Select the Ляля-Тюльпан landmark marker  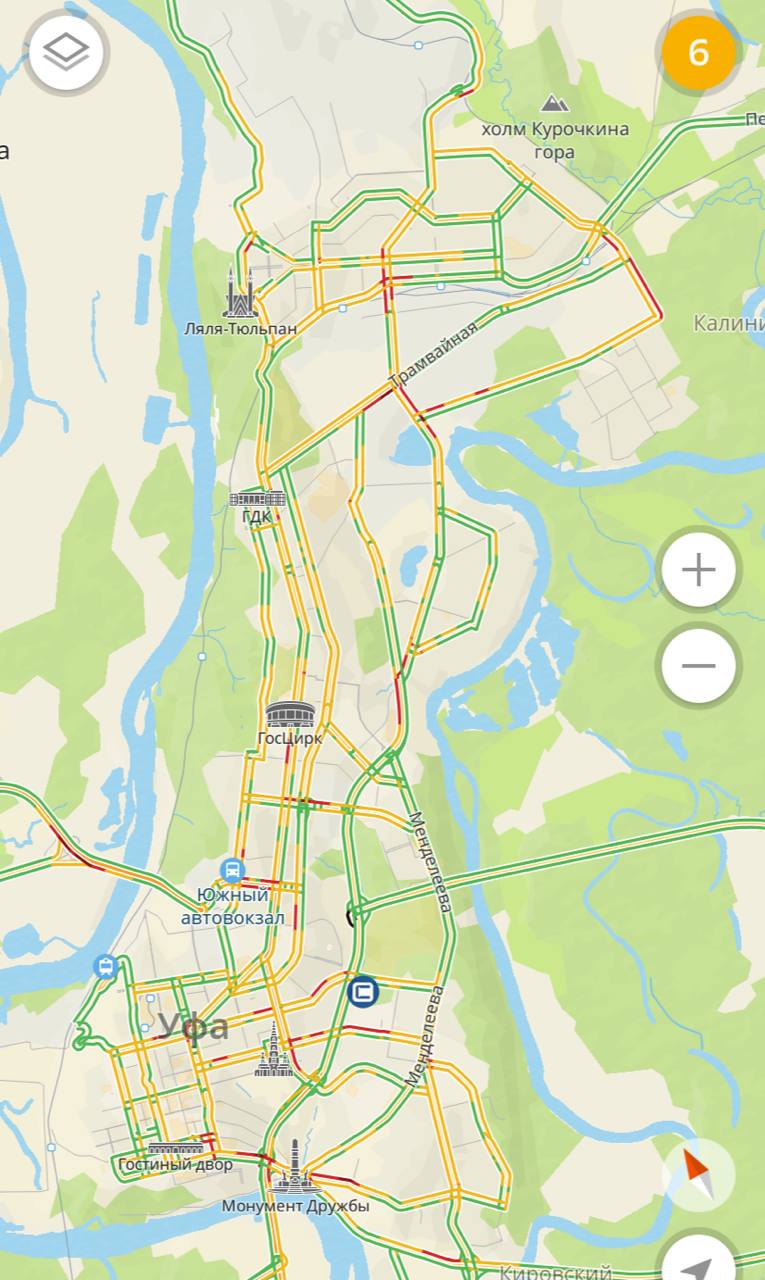239,296
